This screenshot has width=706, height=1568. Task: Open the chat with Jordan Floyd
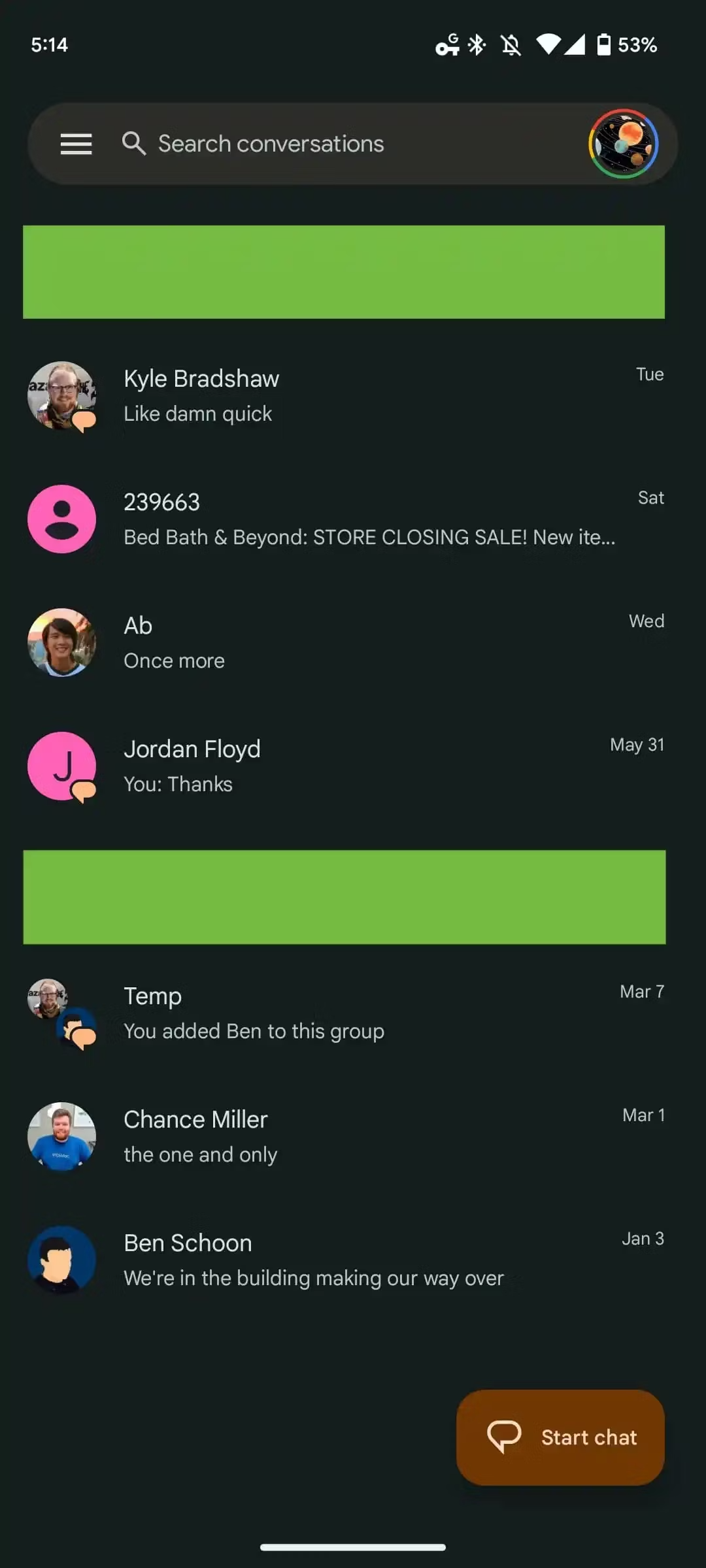point(353,766)
